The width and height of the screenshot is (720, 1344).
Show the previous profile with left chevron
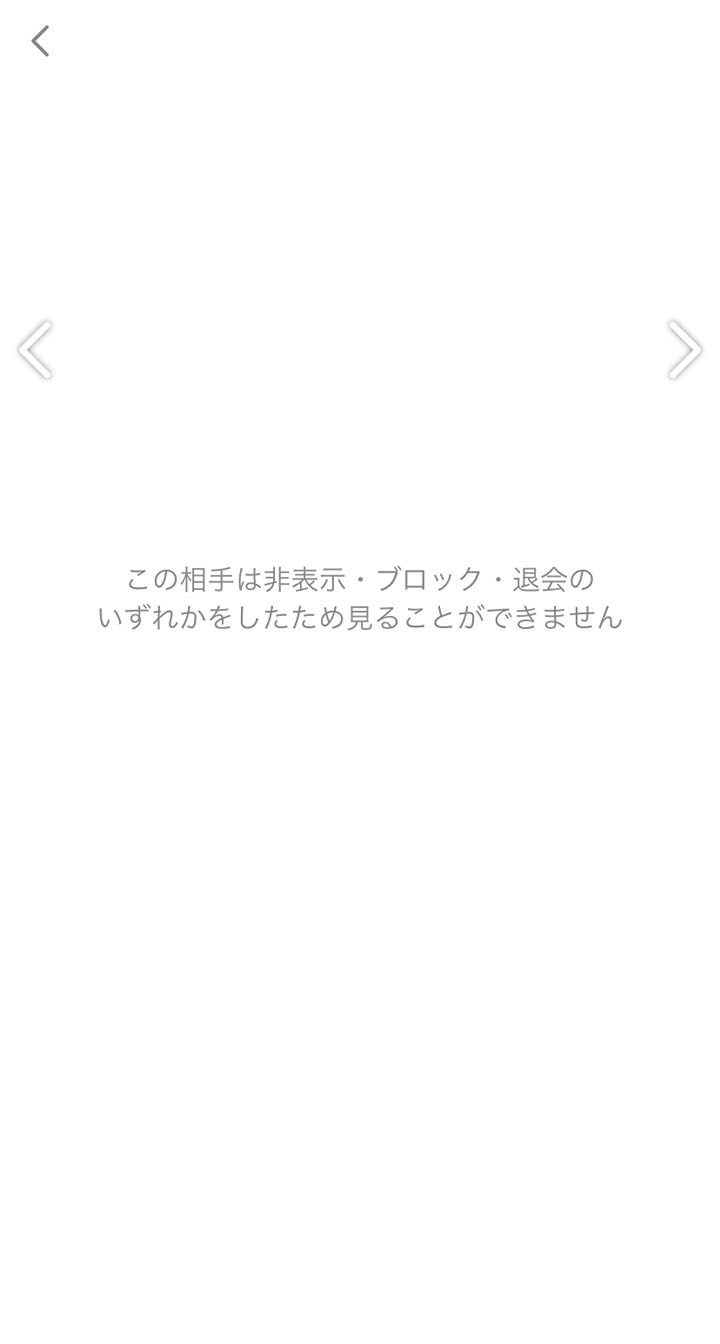34,350
